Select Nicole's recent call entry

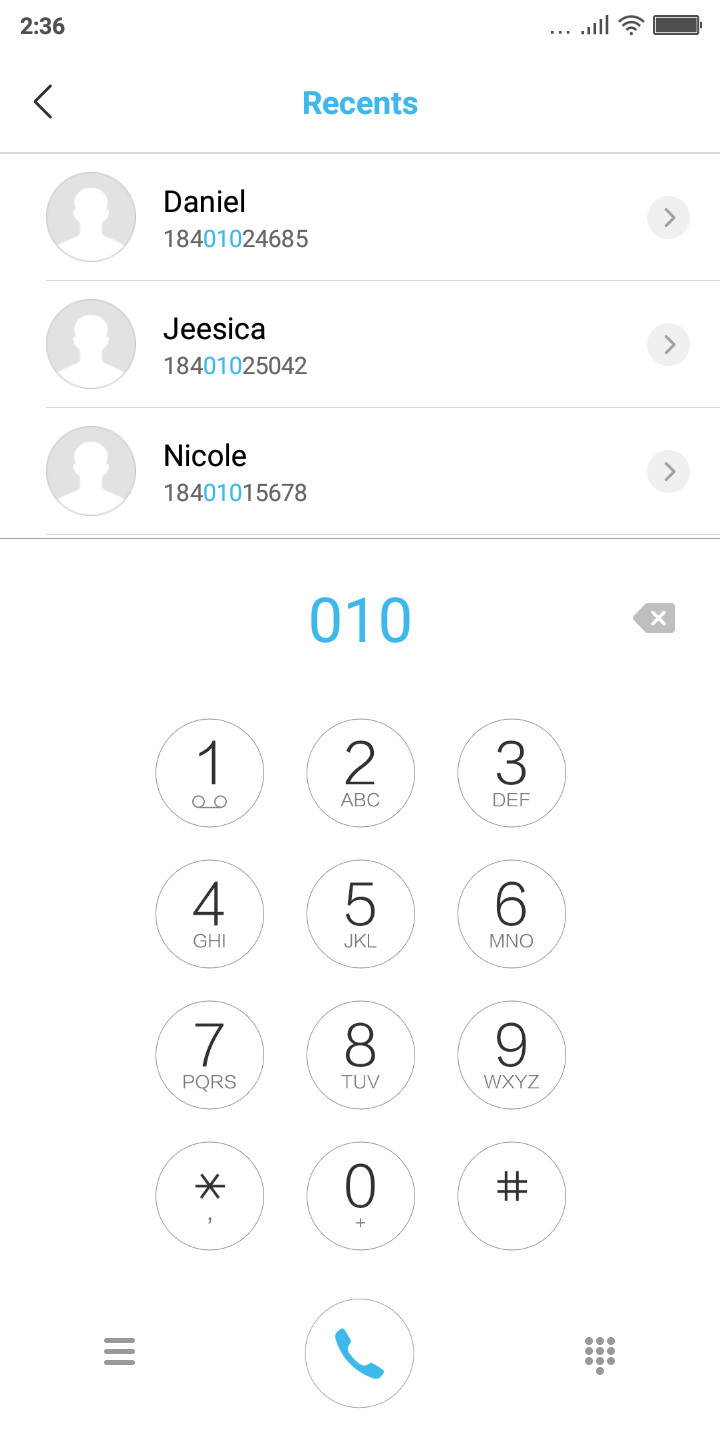tap(360, 471)
